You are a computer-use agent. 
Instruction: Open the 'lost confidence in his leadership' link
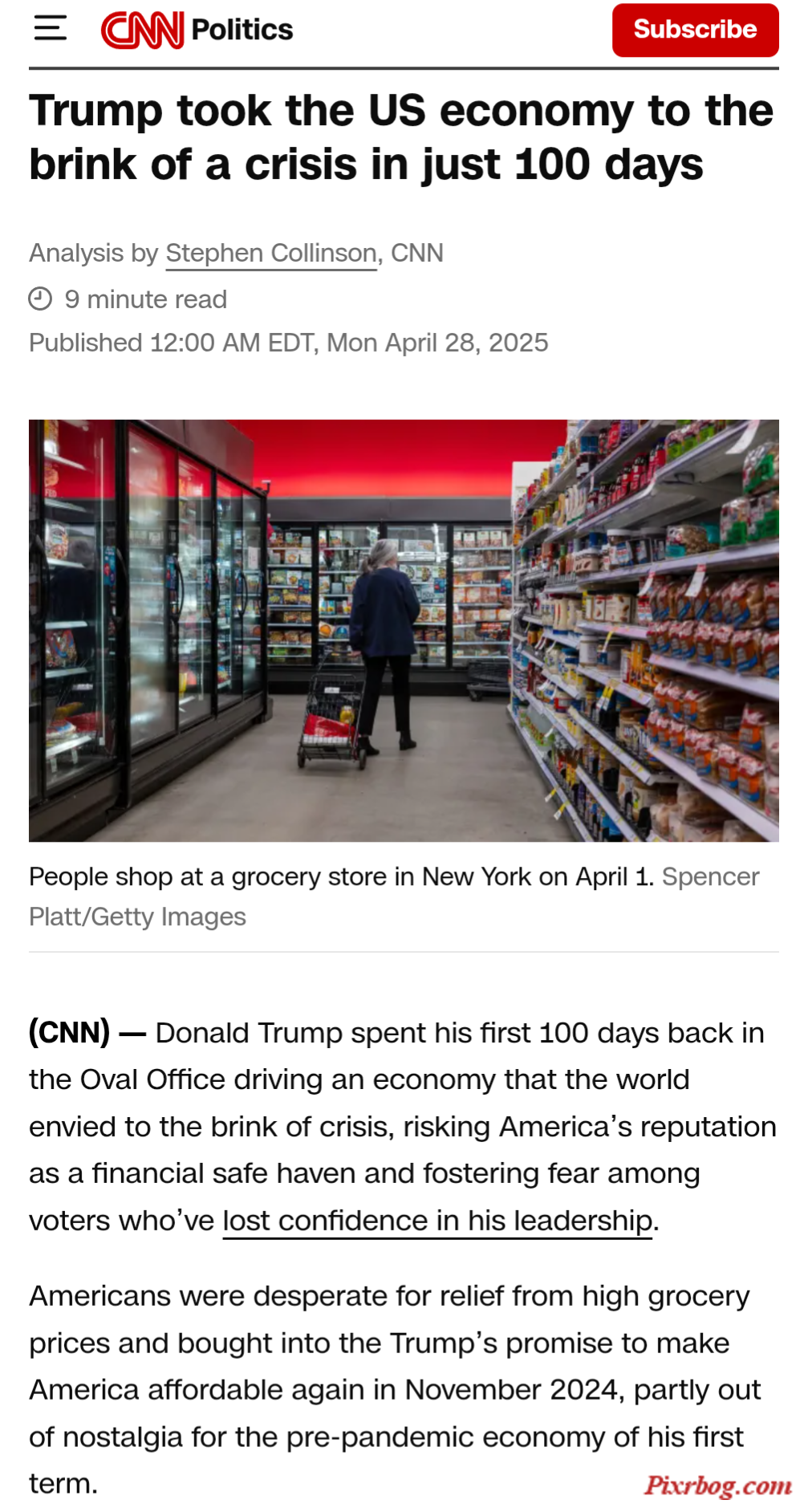(437, 1221)
